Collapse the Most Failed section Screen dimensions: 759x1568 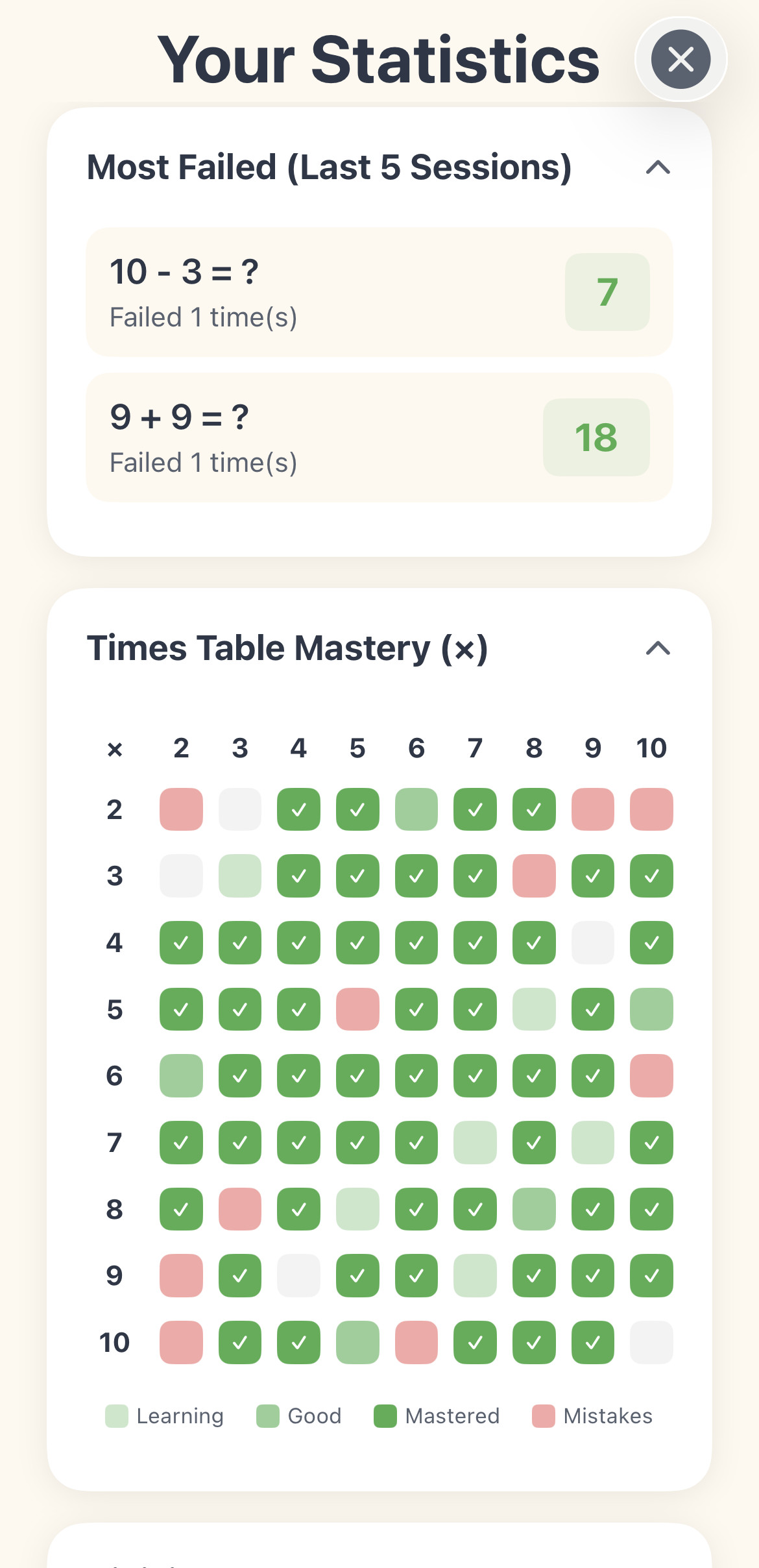click(x=658, y=168)
